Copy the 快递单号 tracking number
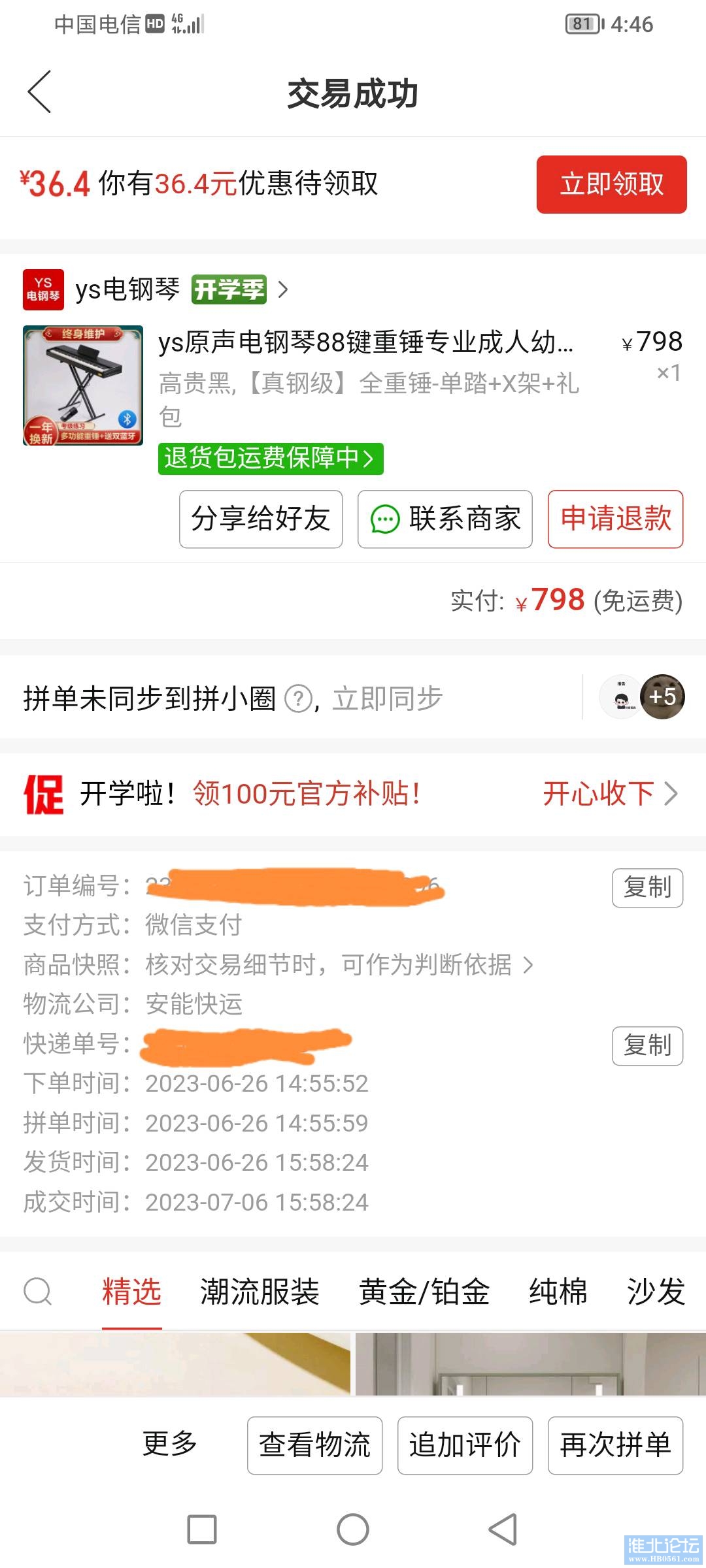 pyautogui.click(x=647, y=1045)
